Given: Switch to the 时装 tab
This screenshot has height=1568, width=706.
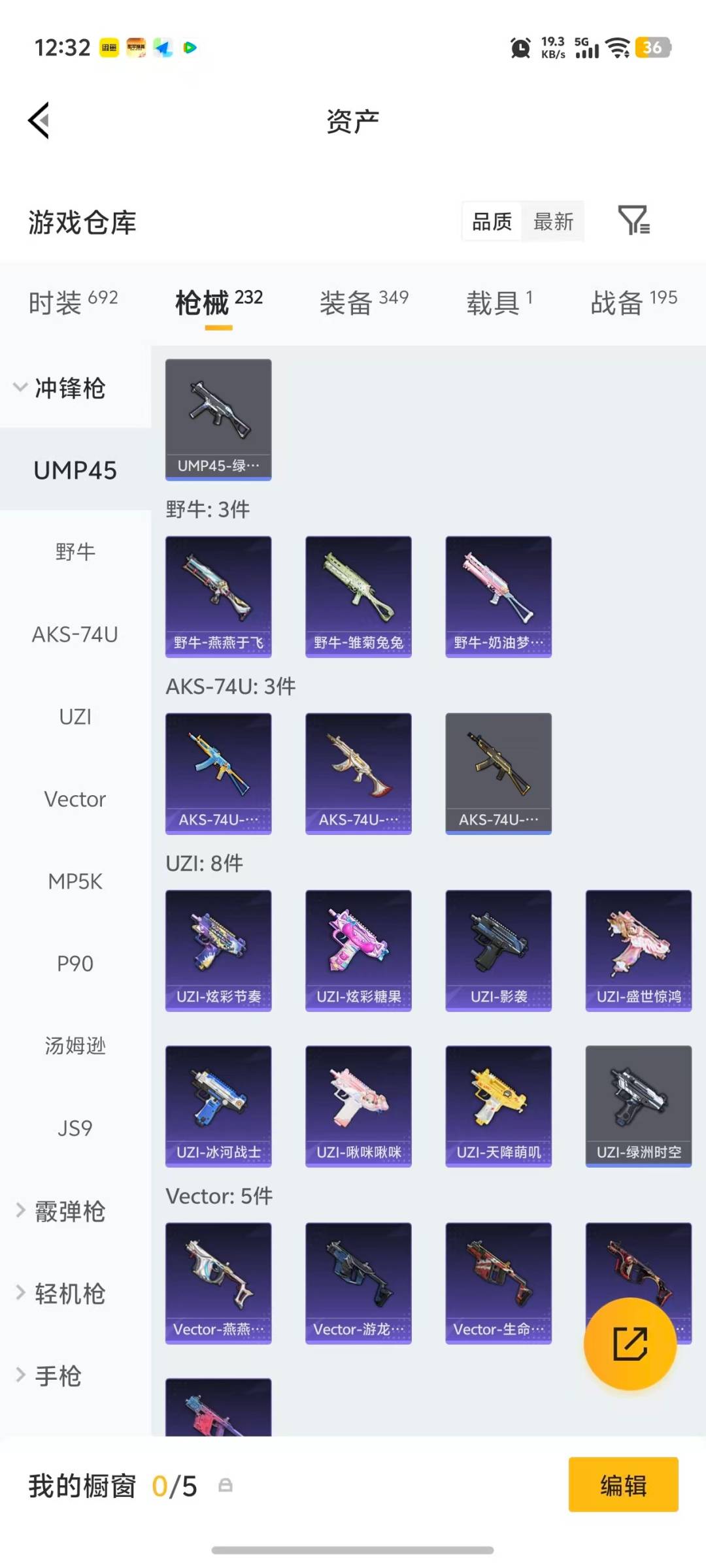Looking at the screenshot, I should (73, 302).
